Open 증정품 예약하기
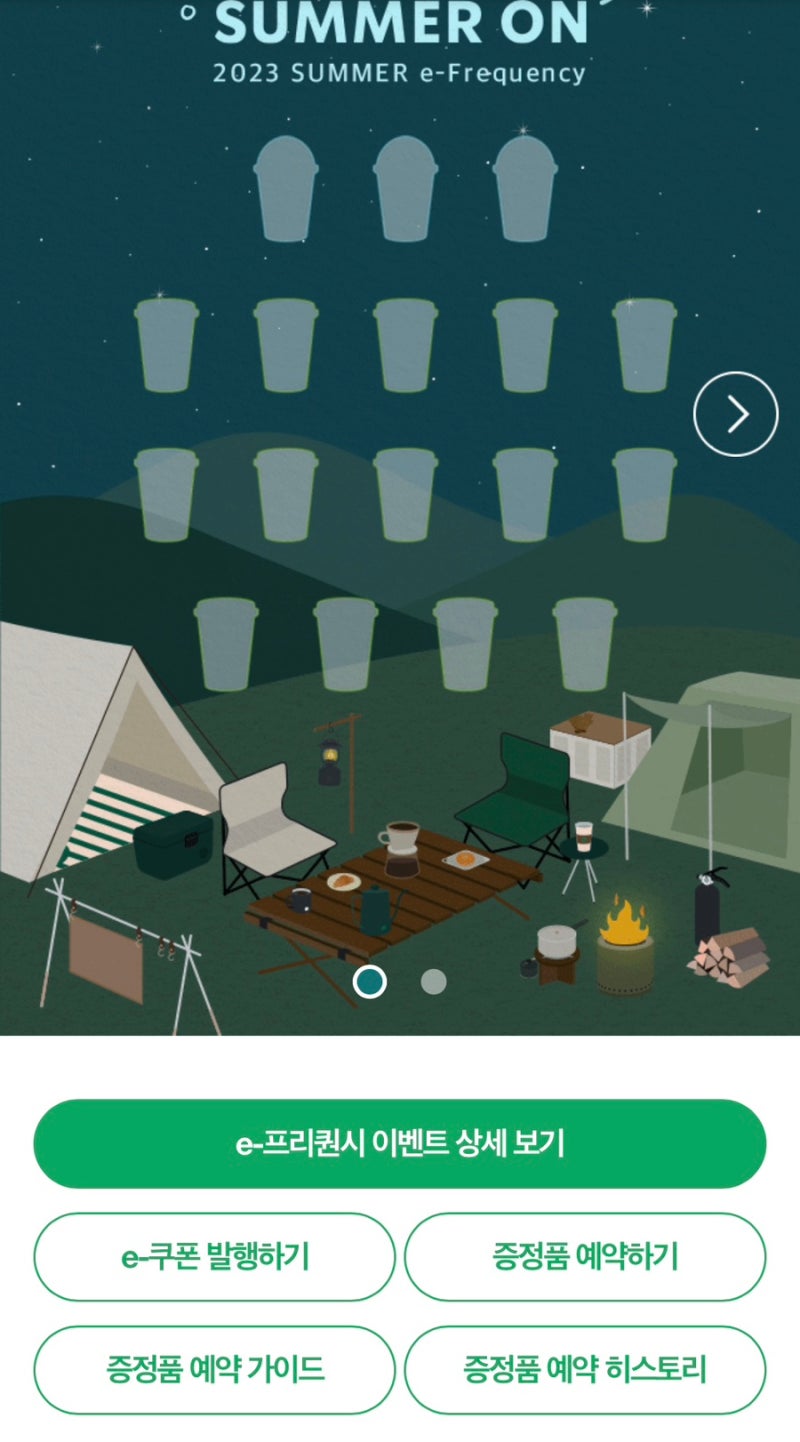The image size is (800, 1442). 585,1256
